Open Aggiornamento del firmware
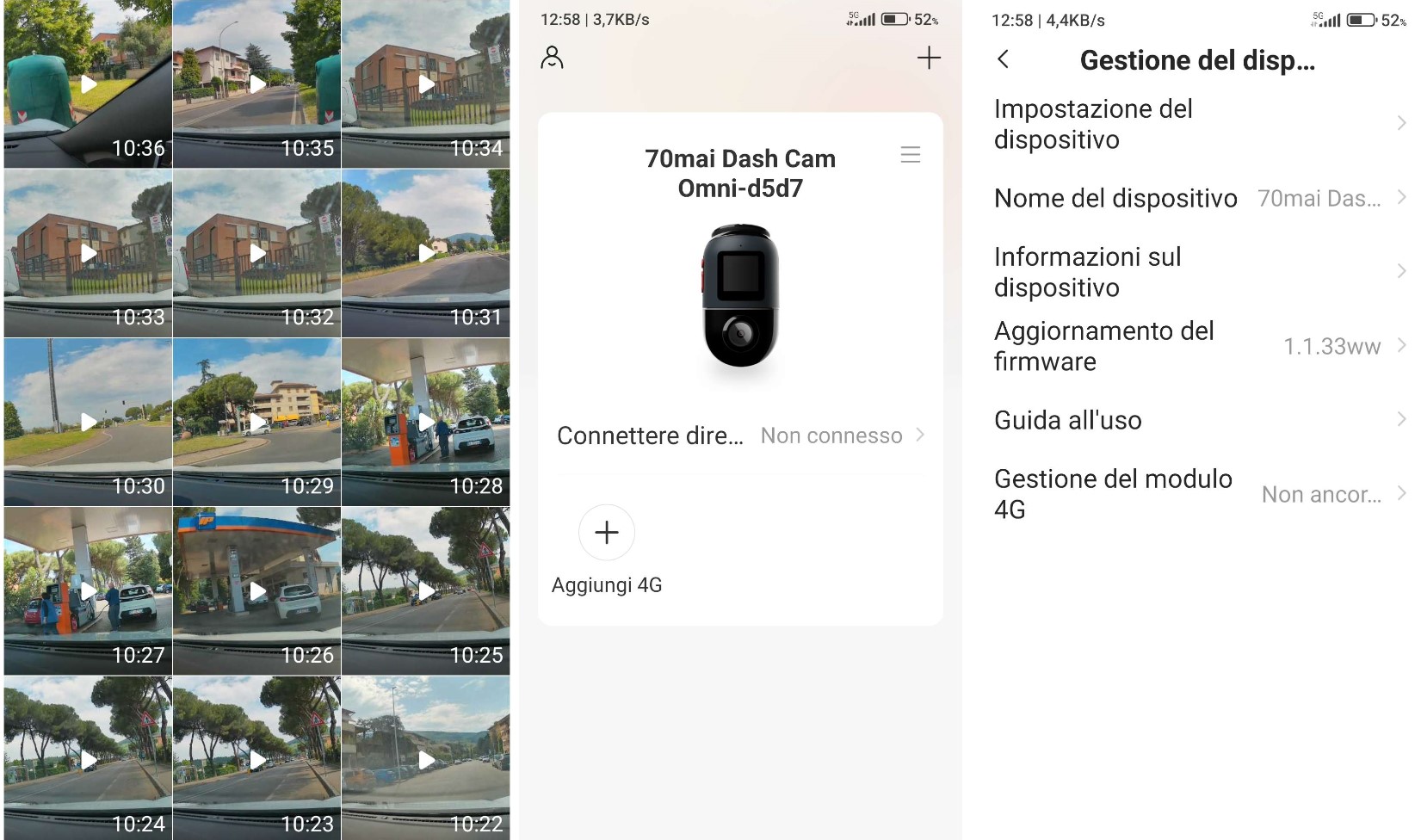The width and height of the screenshot is (1421, 840). 1196,346
